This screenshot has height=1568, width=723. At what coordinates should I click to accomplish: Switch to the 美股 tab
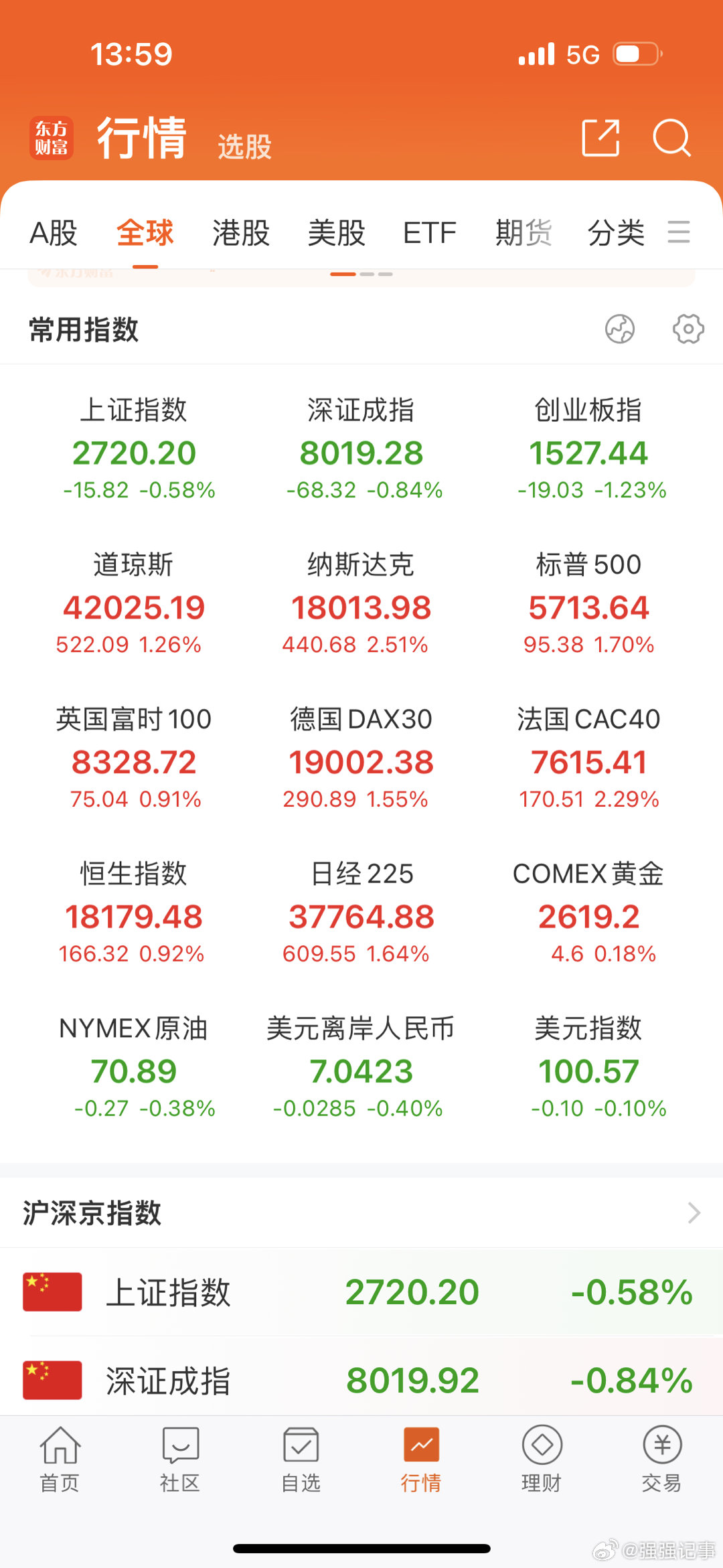[x=337, y=233]
